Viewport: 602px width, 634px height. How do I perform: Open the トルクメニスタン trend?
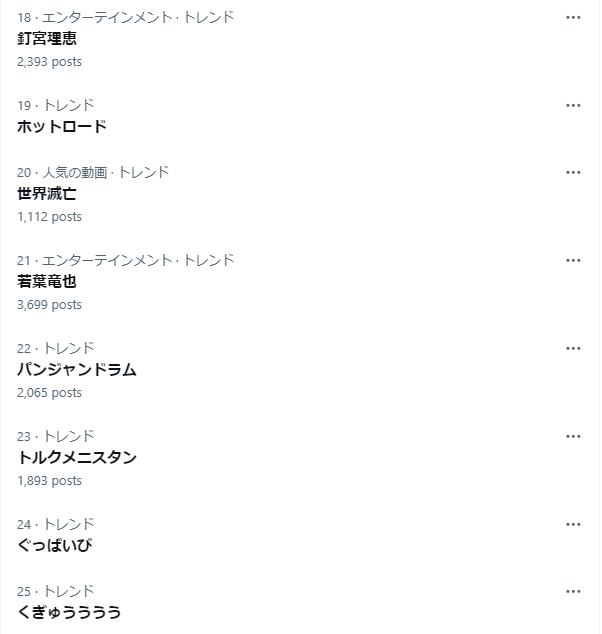coord(77,458)
